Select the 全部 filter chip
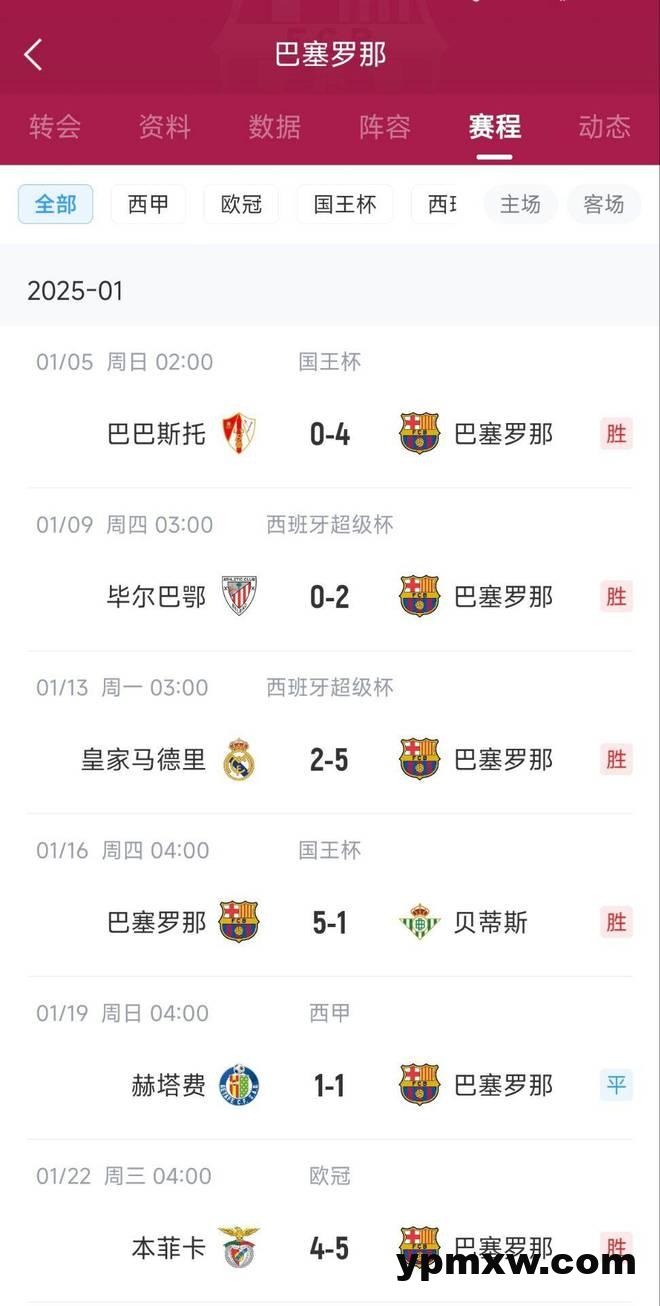The width and height of the screenshot is (660, 1306). (56, 204)
